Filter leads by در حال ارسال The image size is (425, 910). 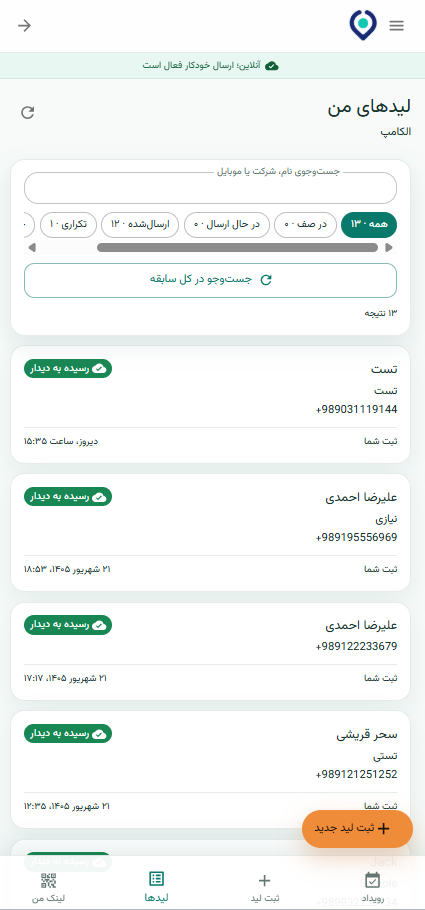(x=227, y=225)
